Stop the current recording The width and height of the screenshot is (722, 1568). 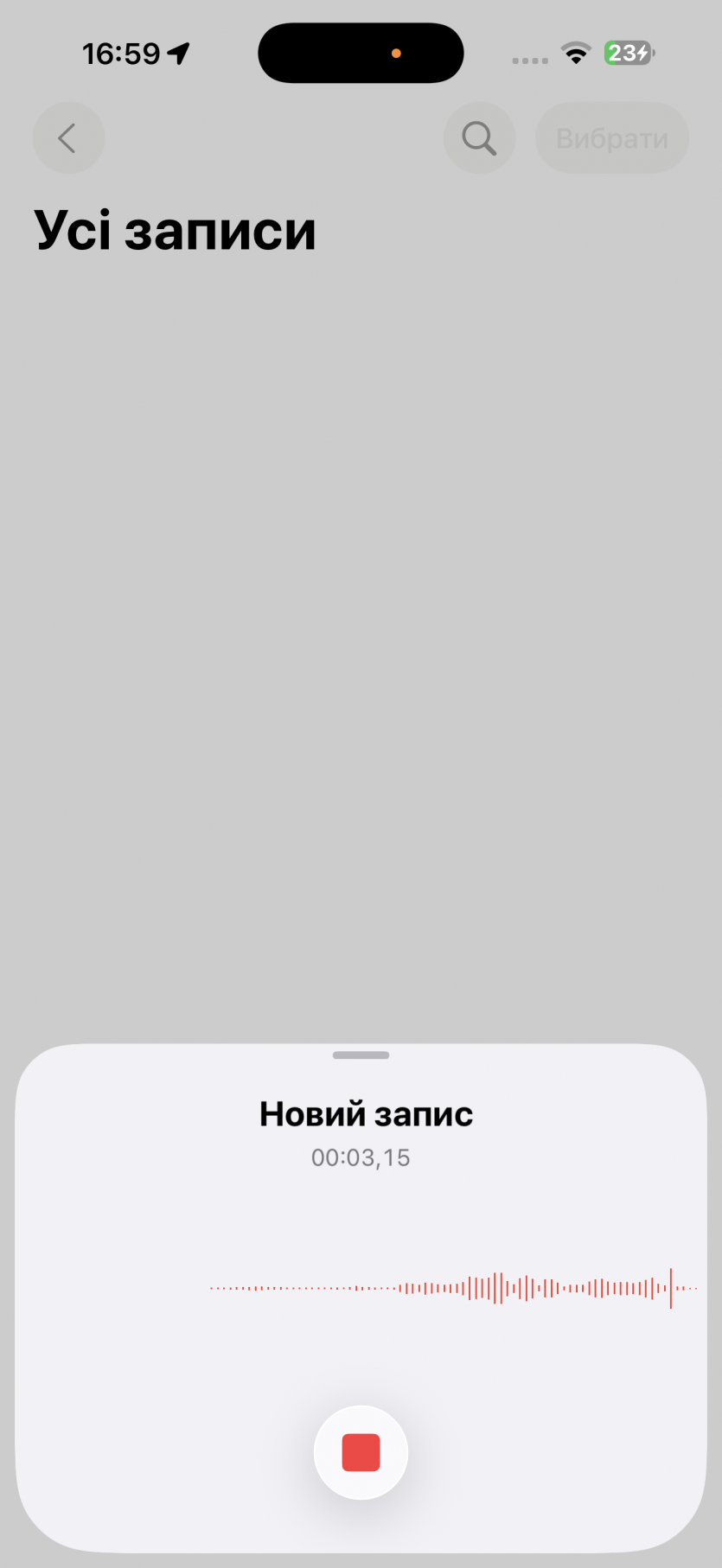(x=361, y=1452)
